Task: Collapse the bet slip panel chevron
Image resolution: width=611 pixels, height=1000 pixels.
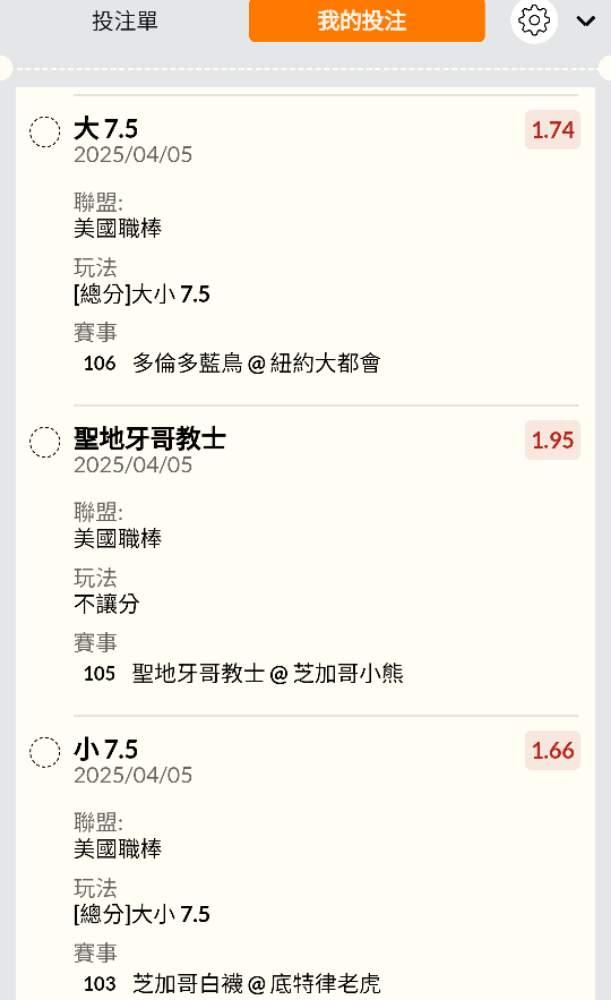Action: click(x=586, y=21)
